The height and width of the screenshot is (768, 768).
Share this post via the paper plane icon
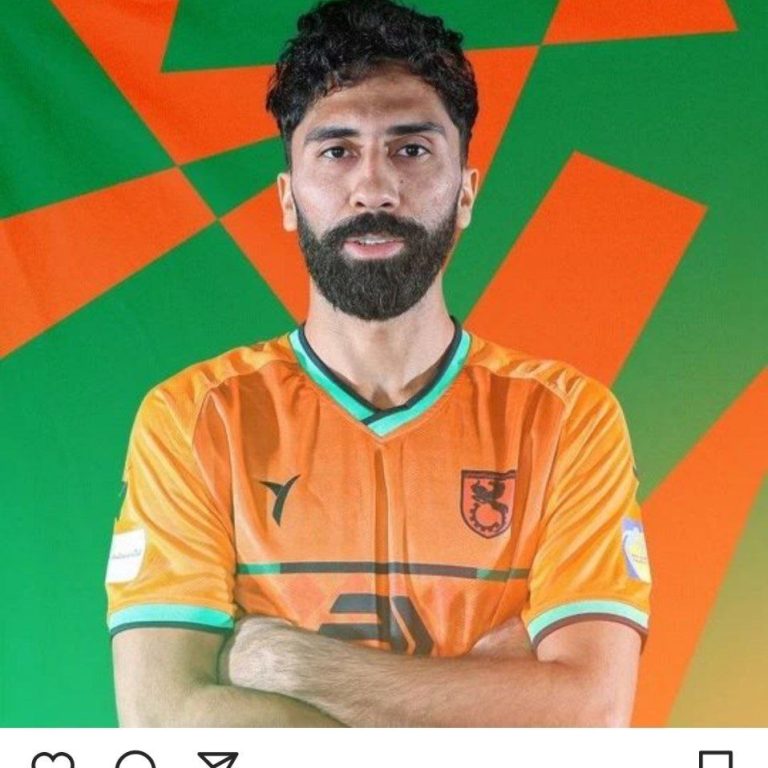coord(217,762)
